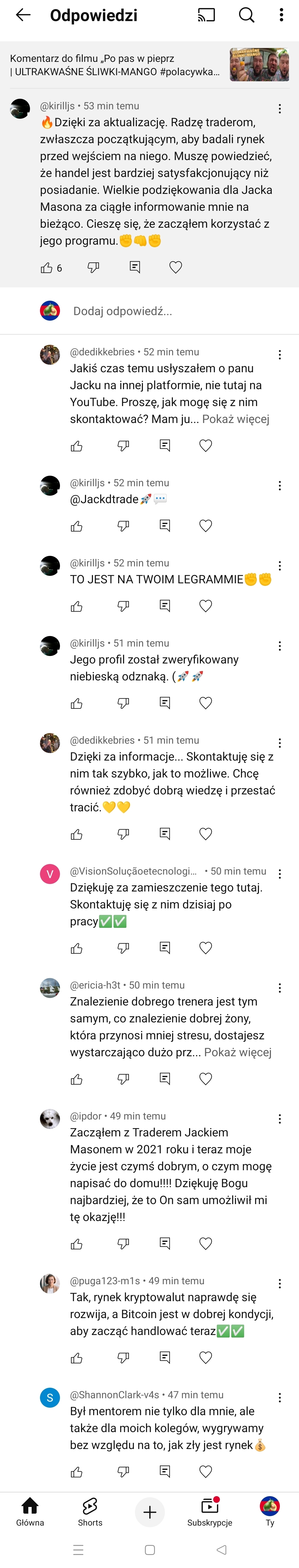This screenshot has width=299, height=1568.
Task: Open the cast to device option
Action: pyautogui.click(x=207, y=15)
